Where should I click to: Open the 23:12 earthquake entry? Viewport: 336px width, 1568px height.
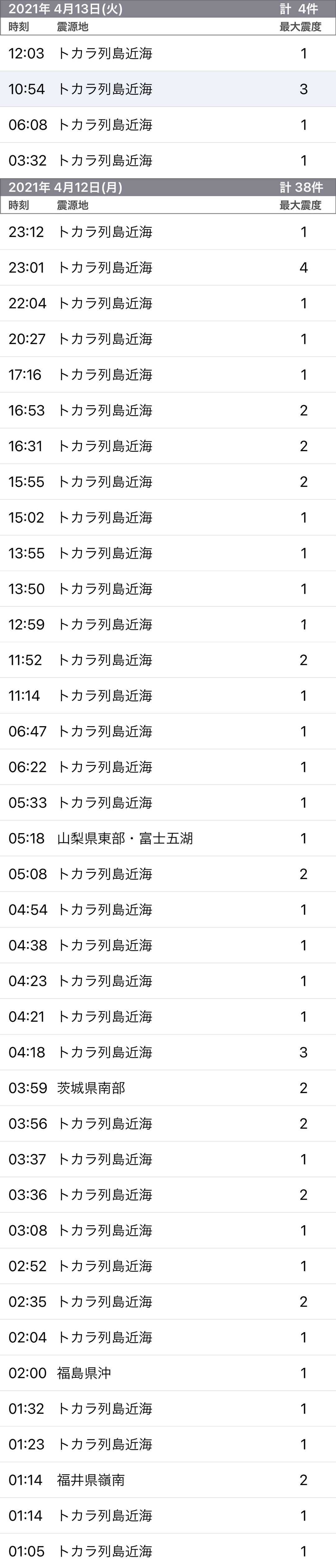168,232
